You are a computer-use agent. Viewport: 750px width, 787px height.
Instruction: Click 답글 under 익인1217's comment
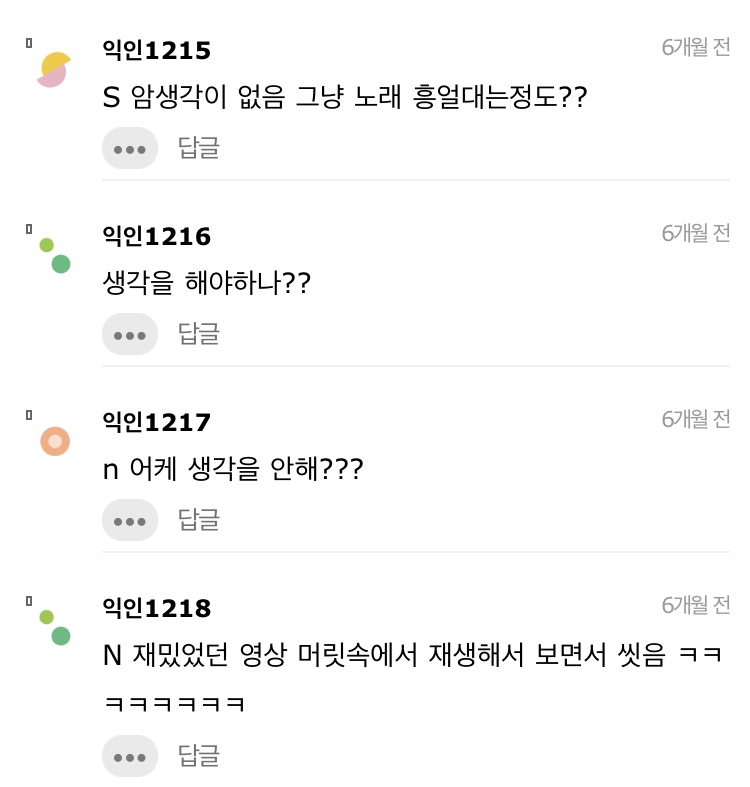click(x=197, y=519)
